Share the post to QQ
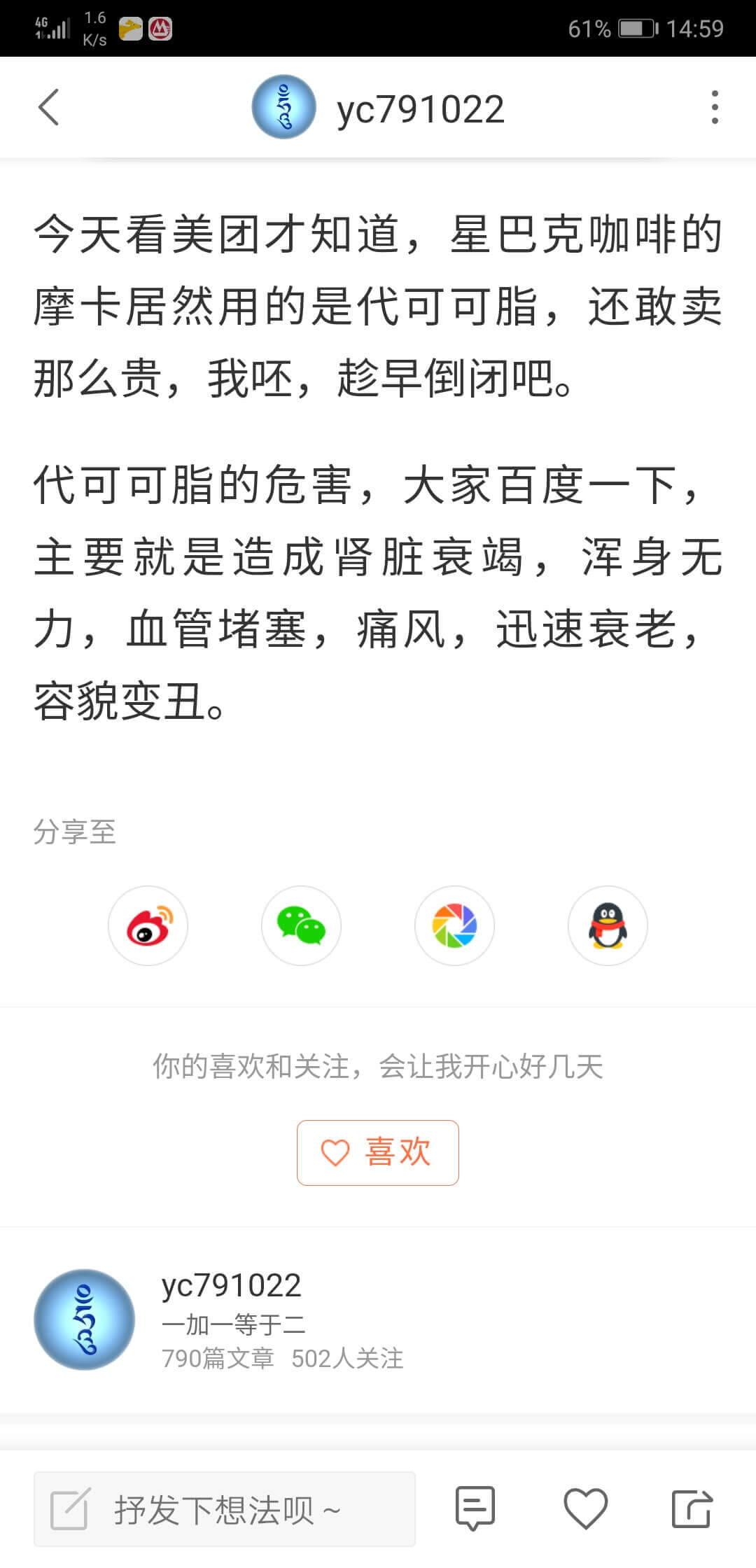 pyautogui.click(x=608, y=925)
